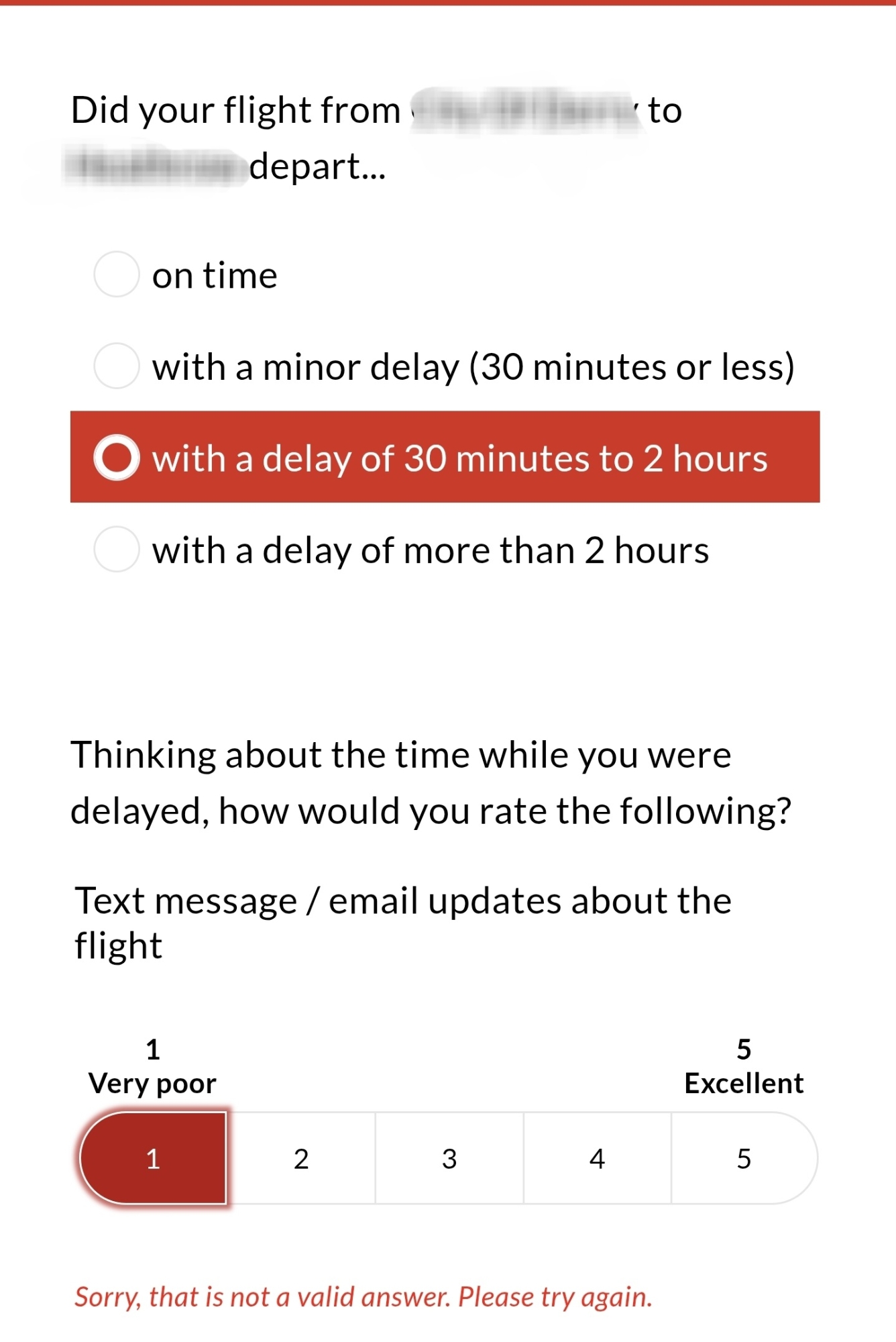Give text/email updates a rating of 3
The image size is (896, 1342).
[449, 1158]
